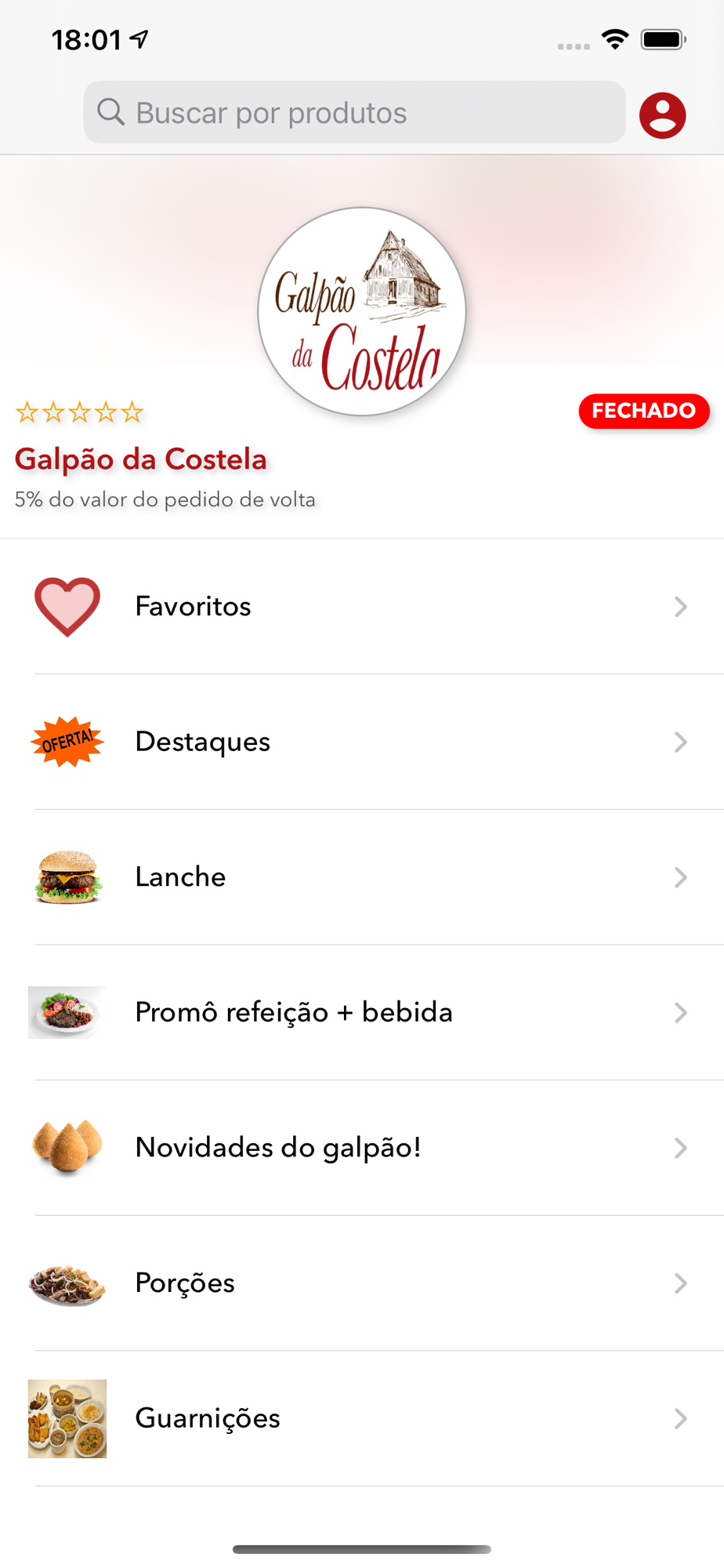Tap the Buscar por produtos search field
The height and width of the screenshot is (1568, 724).
(354, 112)
